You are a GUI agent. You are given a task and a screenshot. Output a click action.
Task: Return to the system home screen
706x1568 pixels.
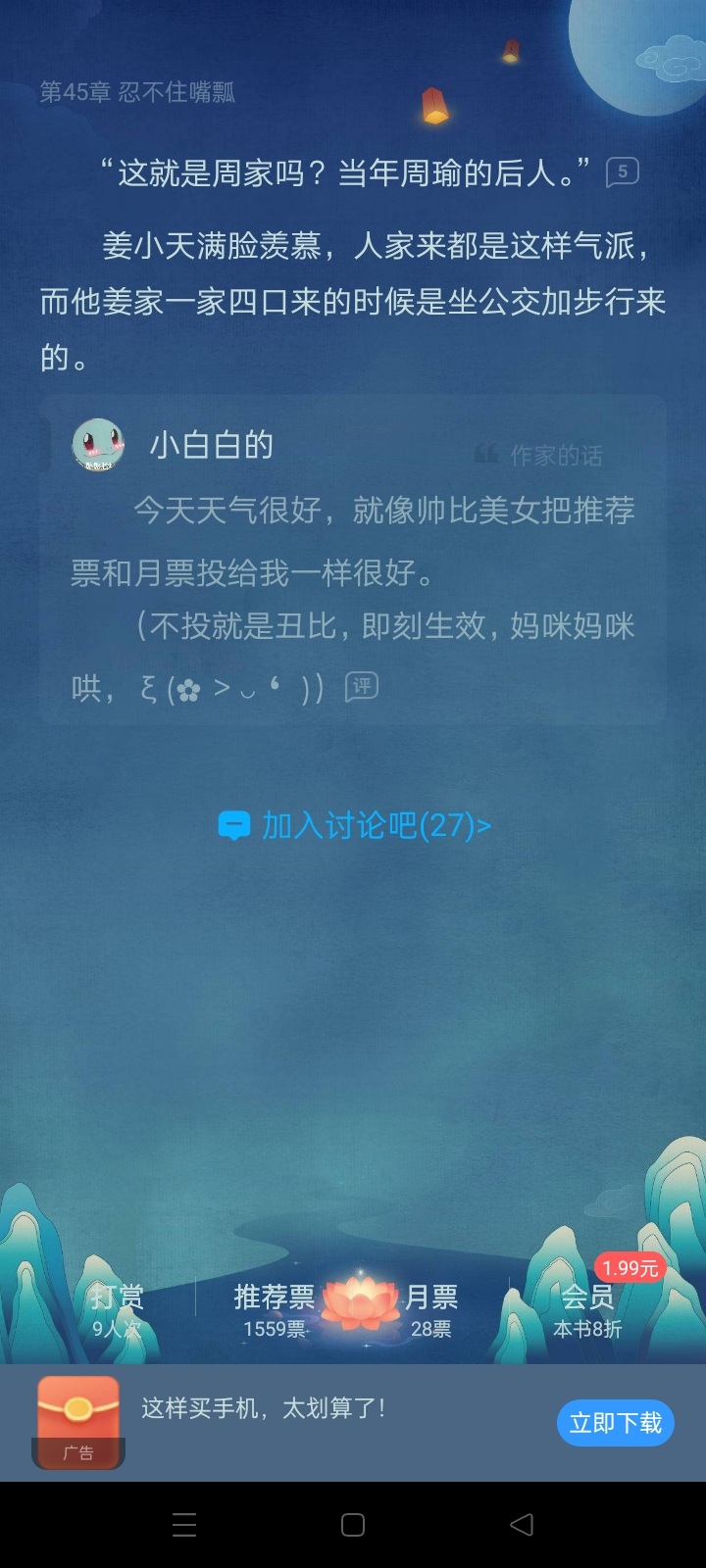point(353,1524)
